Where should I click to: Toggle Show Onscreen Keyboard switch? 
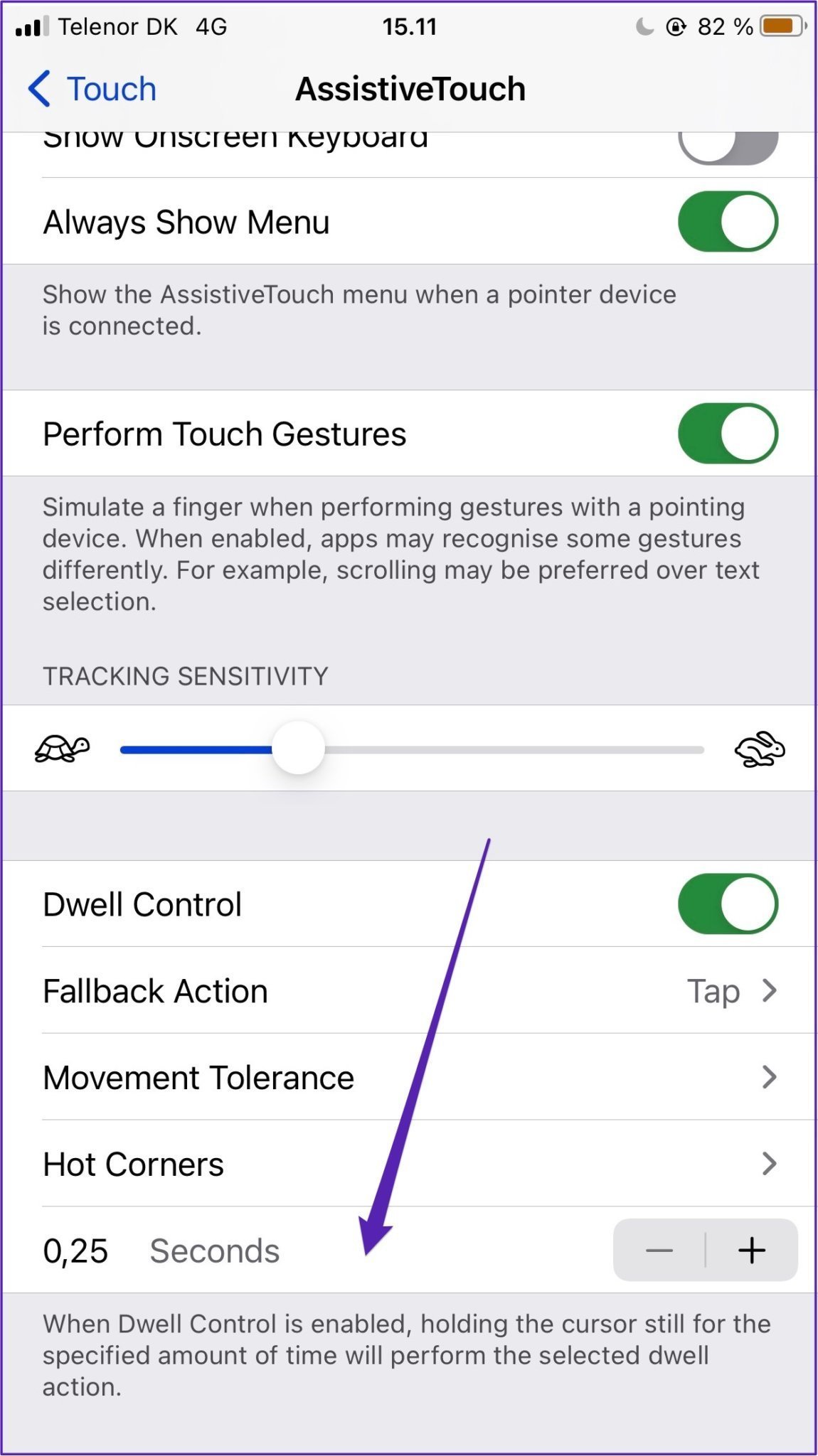pos(727,146)
